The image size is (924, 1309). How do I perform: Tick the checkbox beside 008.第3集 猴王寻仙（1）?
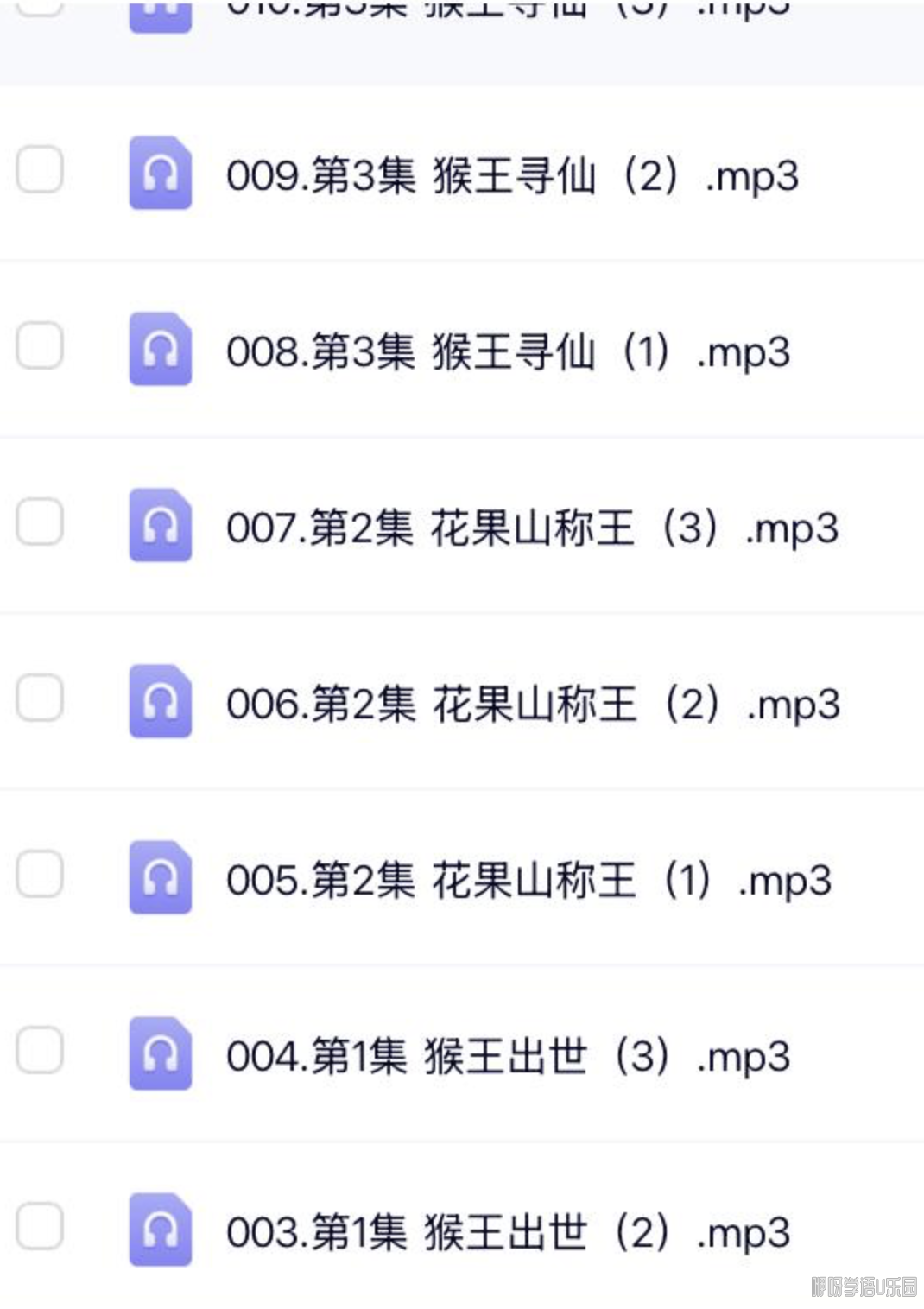40,345
